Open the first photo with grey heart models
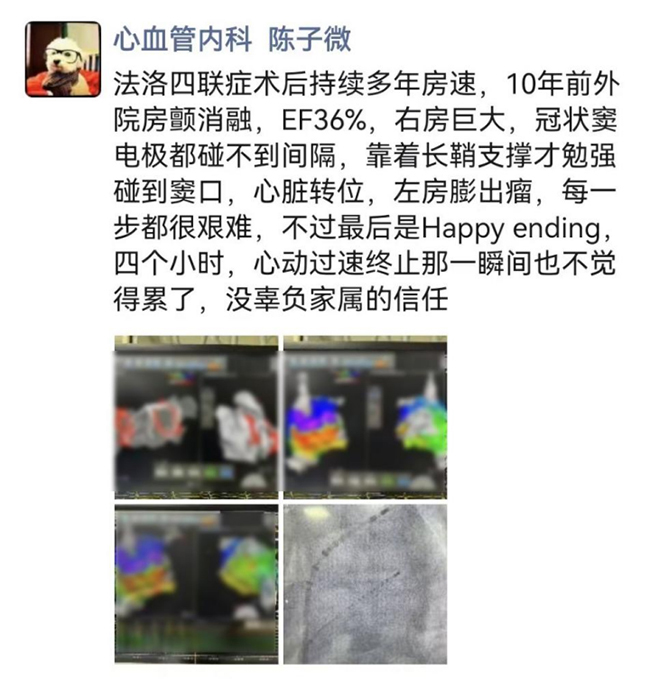Image resolution: width=650 pixels, height=679 pixels. click(196, 416)
